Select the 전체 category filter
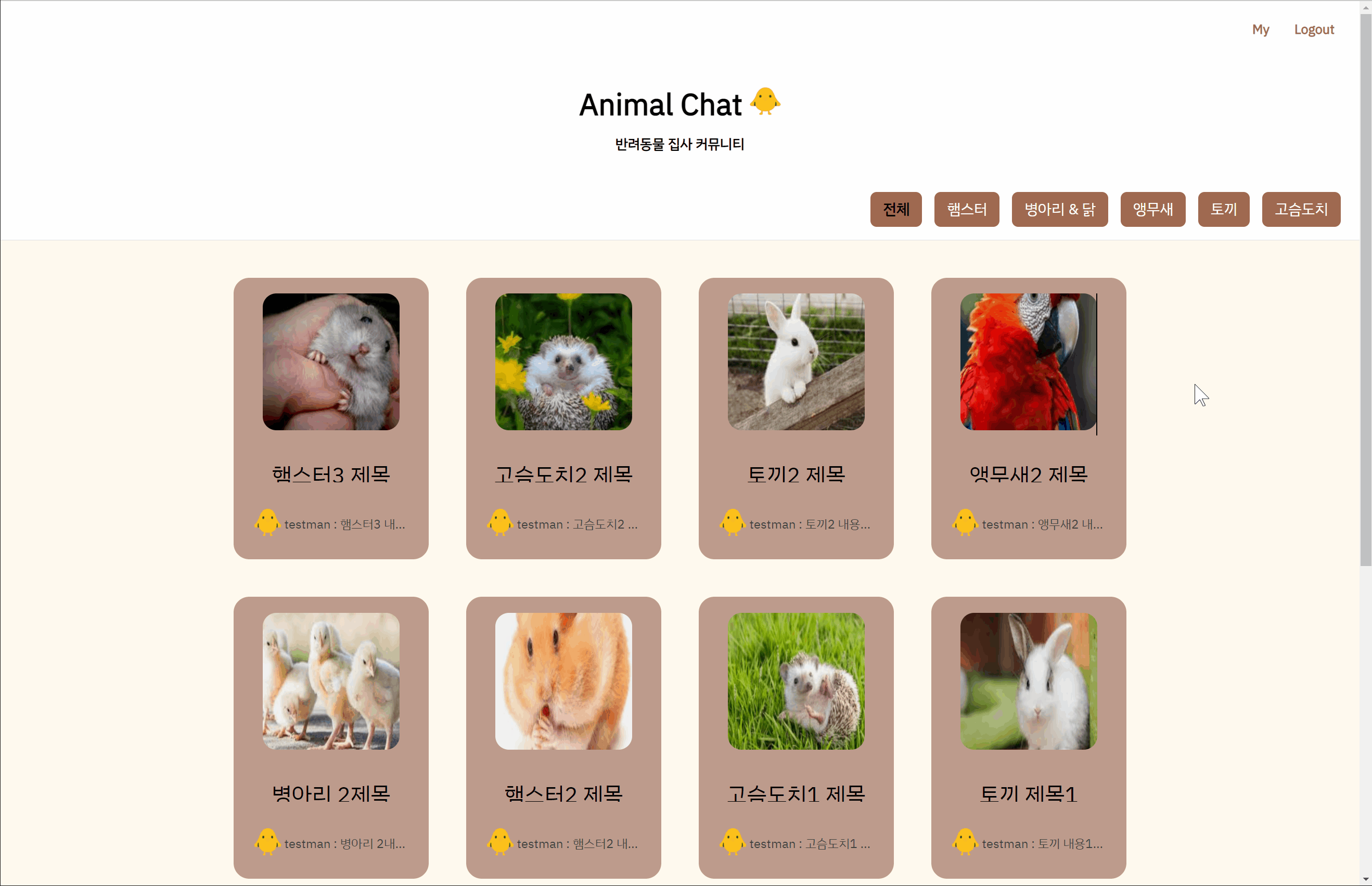Viewport: 1372px width, 886px height. [895, 209]
